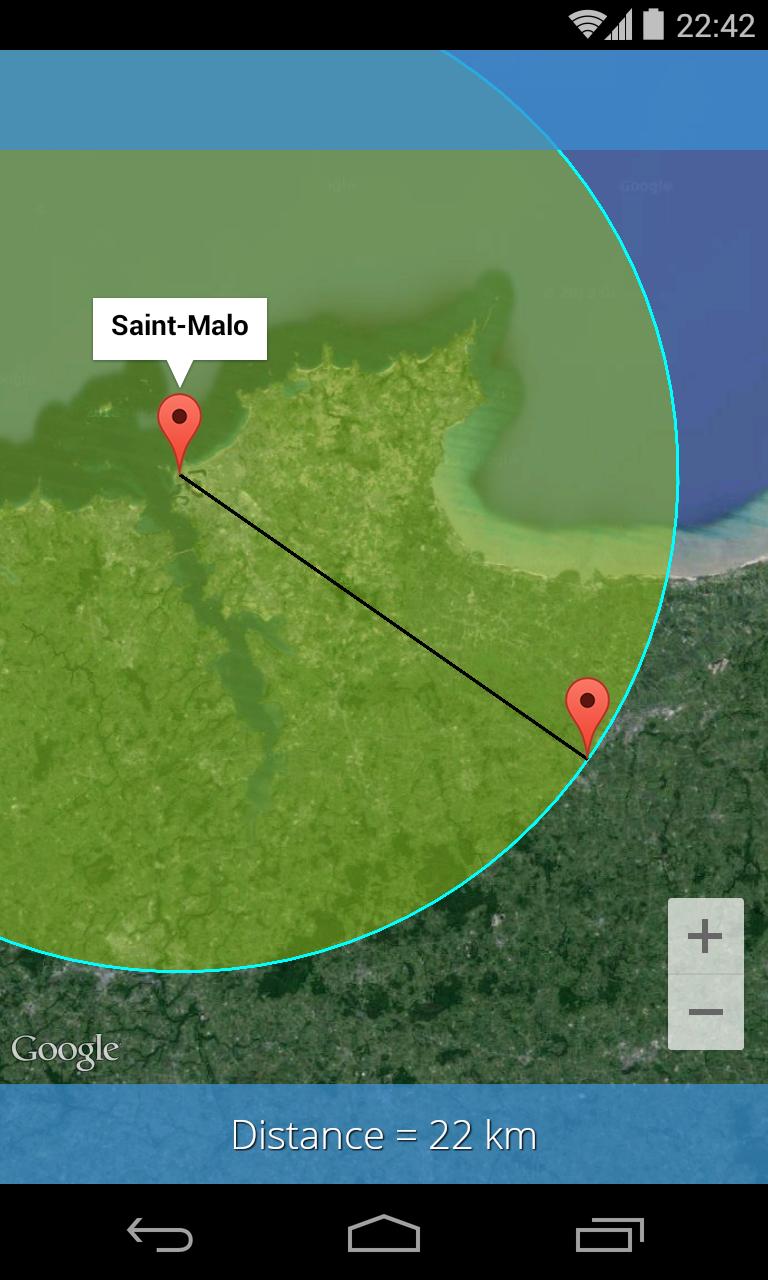The image size is (768, 1280).
Task: Select the marker at the line's end
Action: tap(587, 707)
